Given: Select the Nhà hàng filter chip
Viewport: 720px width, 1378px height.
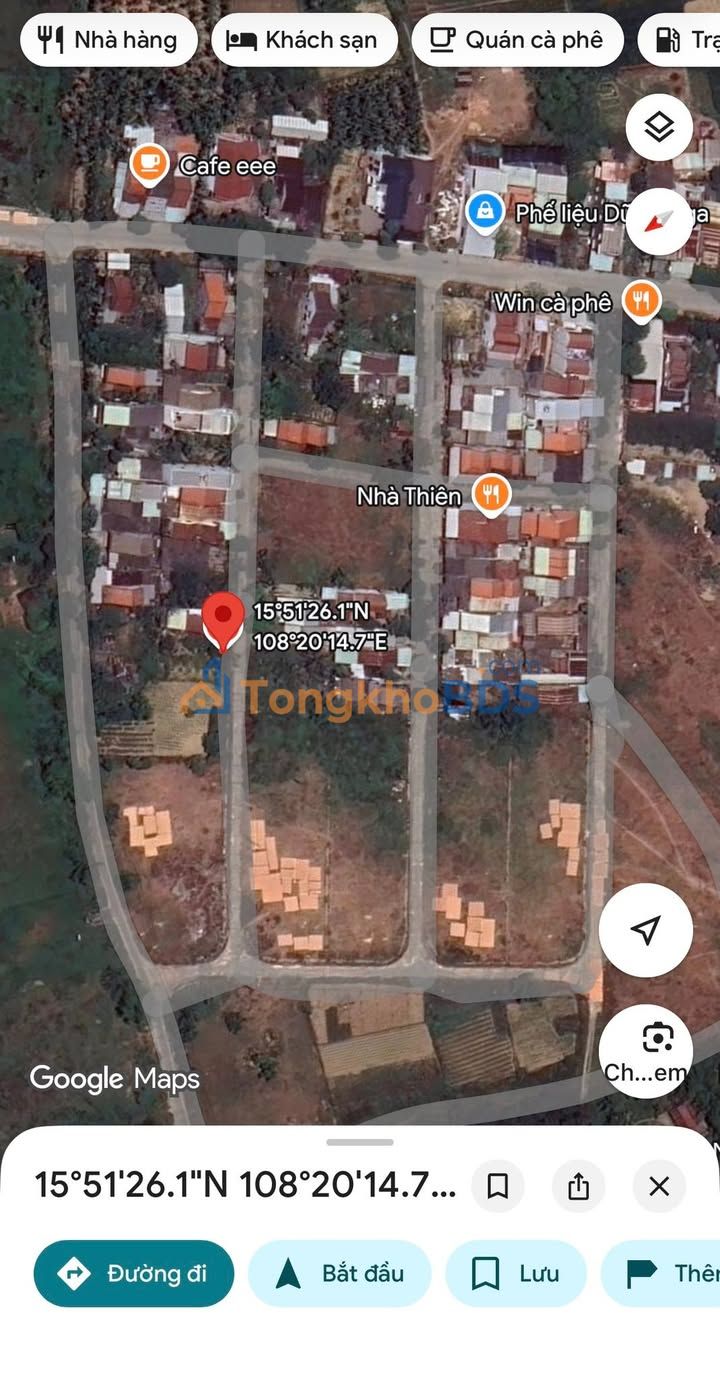Looking at the screenshot, I should [108, 40].
